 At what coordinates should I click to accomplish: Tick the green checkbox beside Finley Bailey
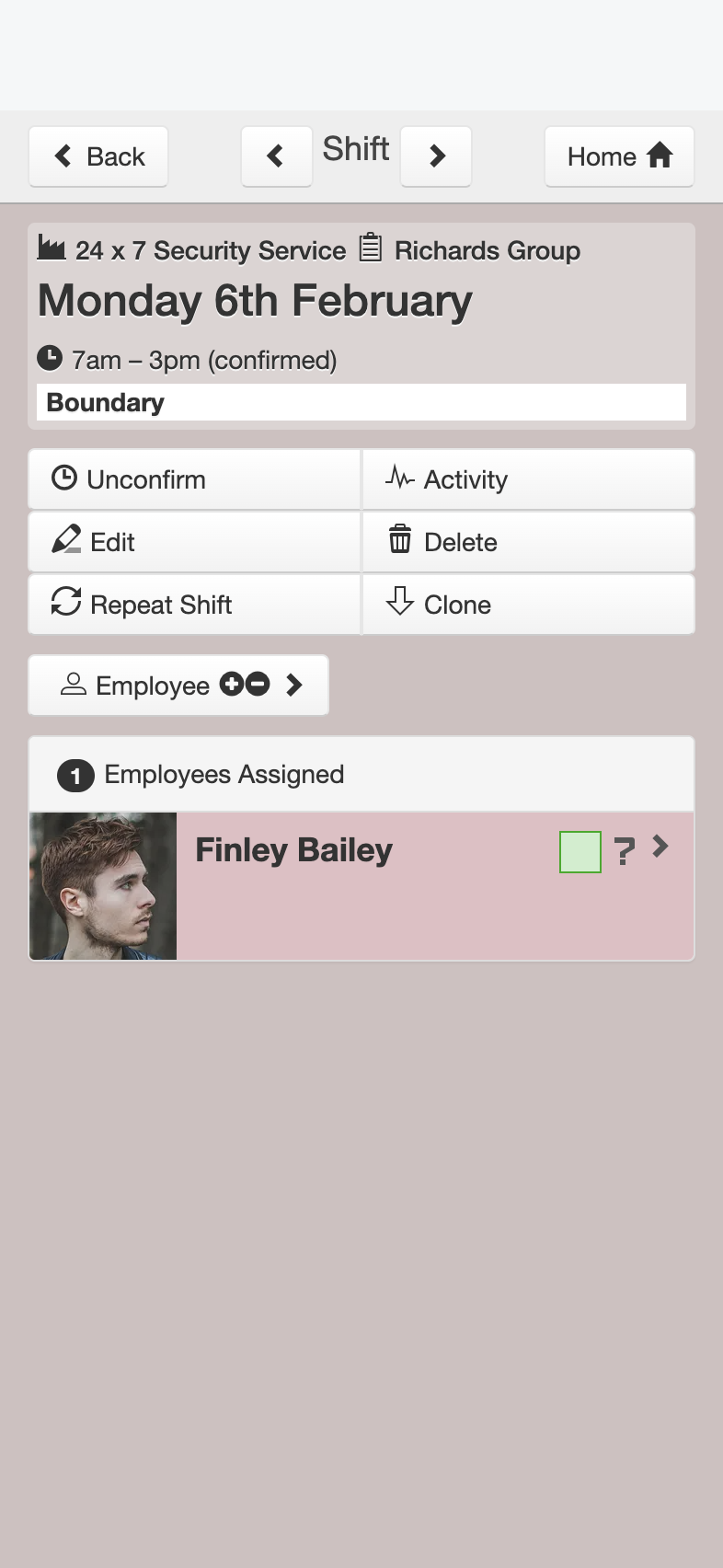tap(580, 852)
